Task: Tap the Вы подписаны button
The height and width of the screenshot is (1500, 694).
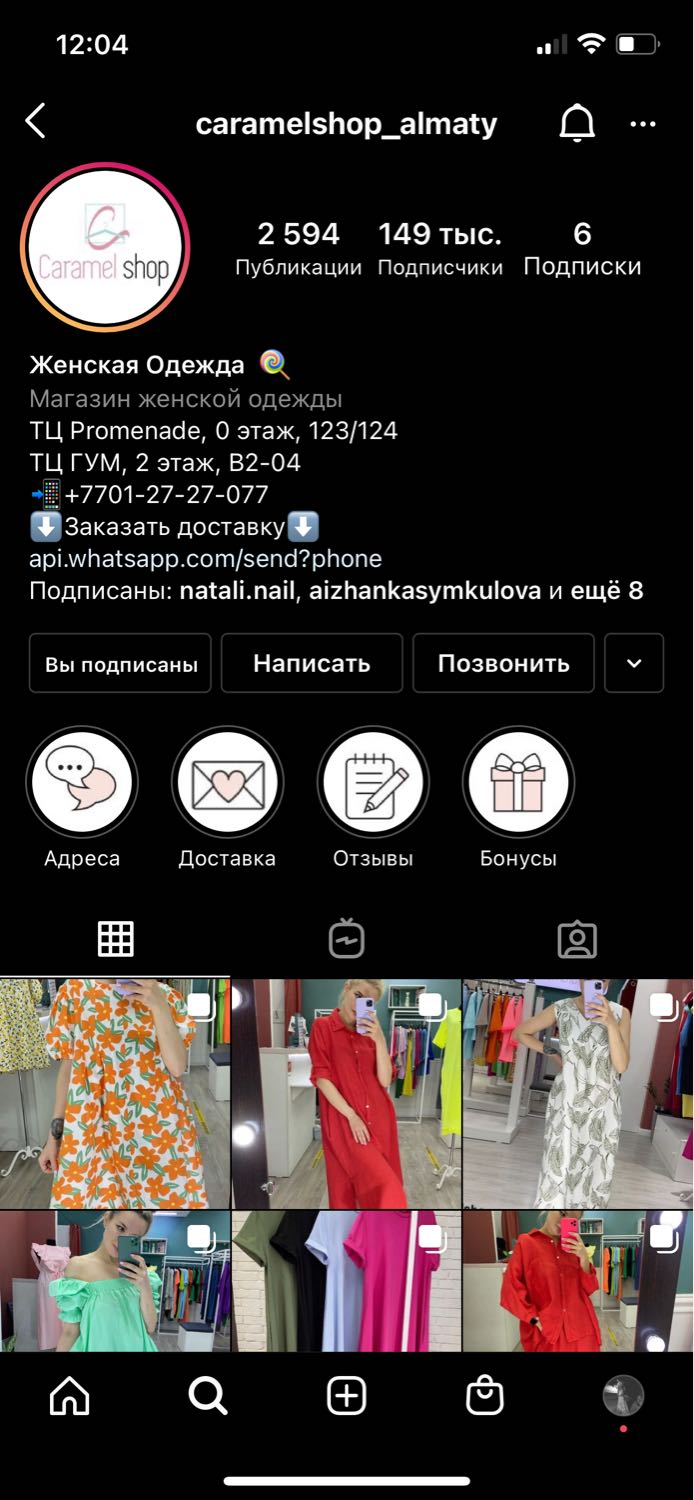Action: tap(120, 663)
